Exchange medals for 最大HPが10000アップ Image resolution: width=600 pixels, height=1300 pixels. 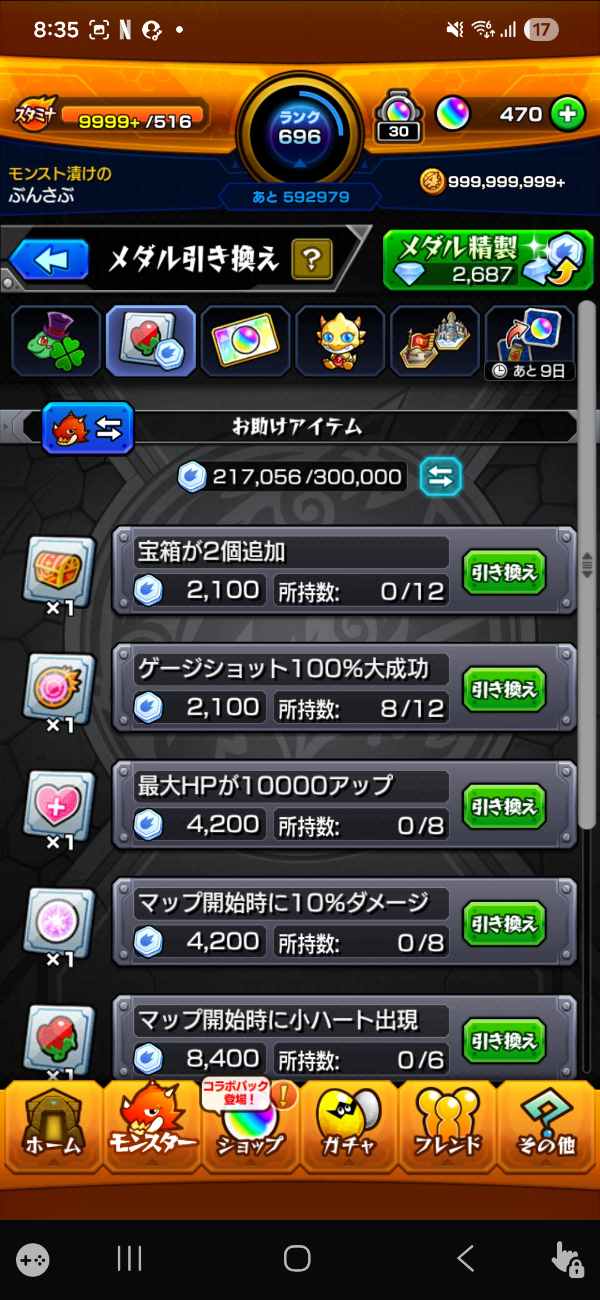(x=504, y=806)
